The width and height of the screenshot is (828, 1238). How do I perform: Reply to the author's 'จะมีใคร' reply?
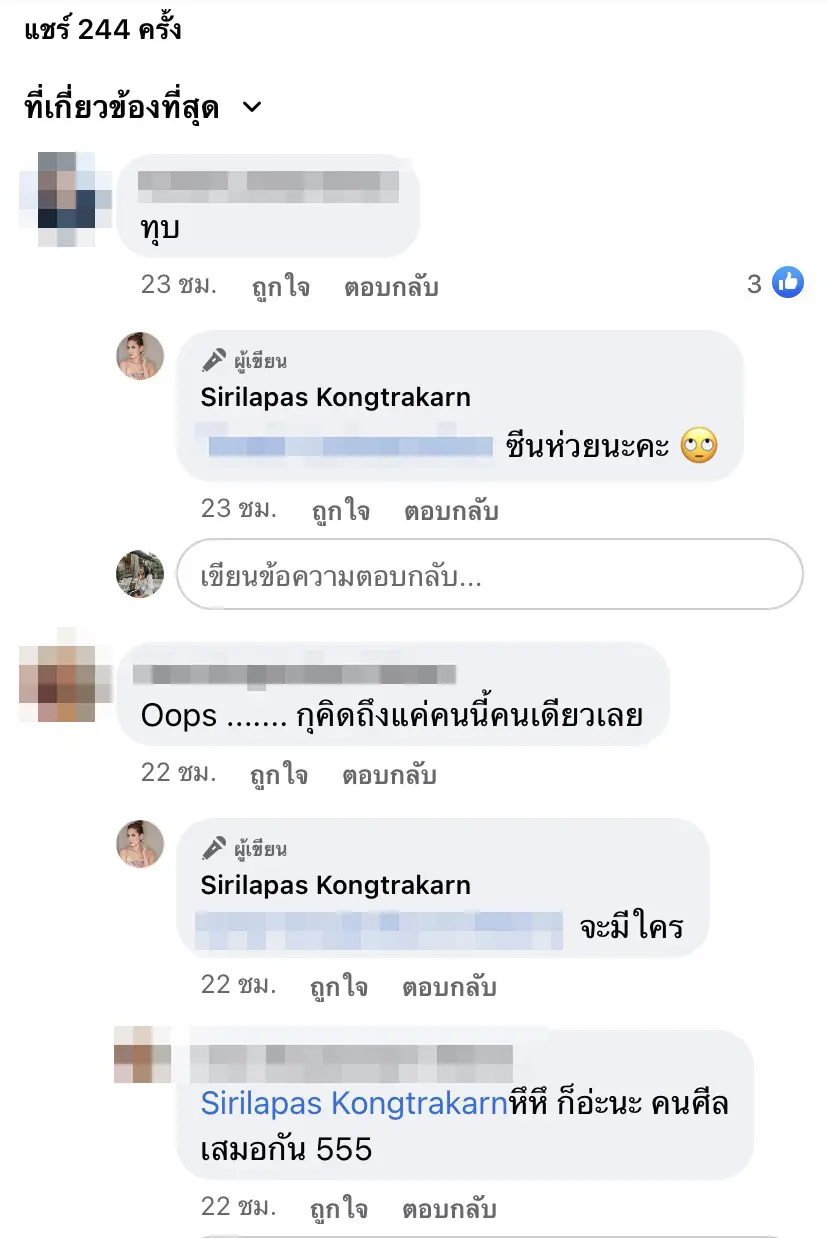tap(450, 987)
